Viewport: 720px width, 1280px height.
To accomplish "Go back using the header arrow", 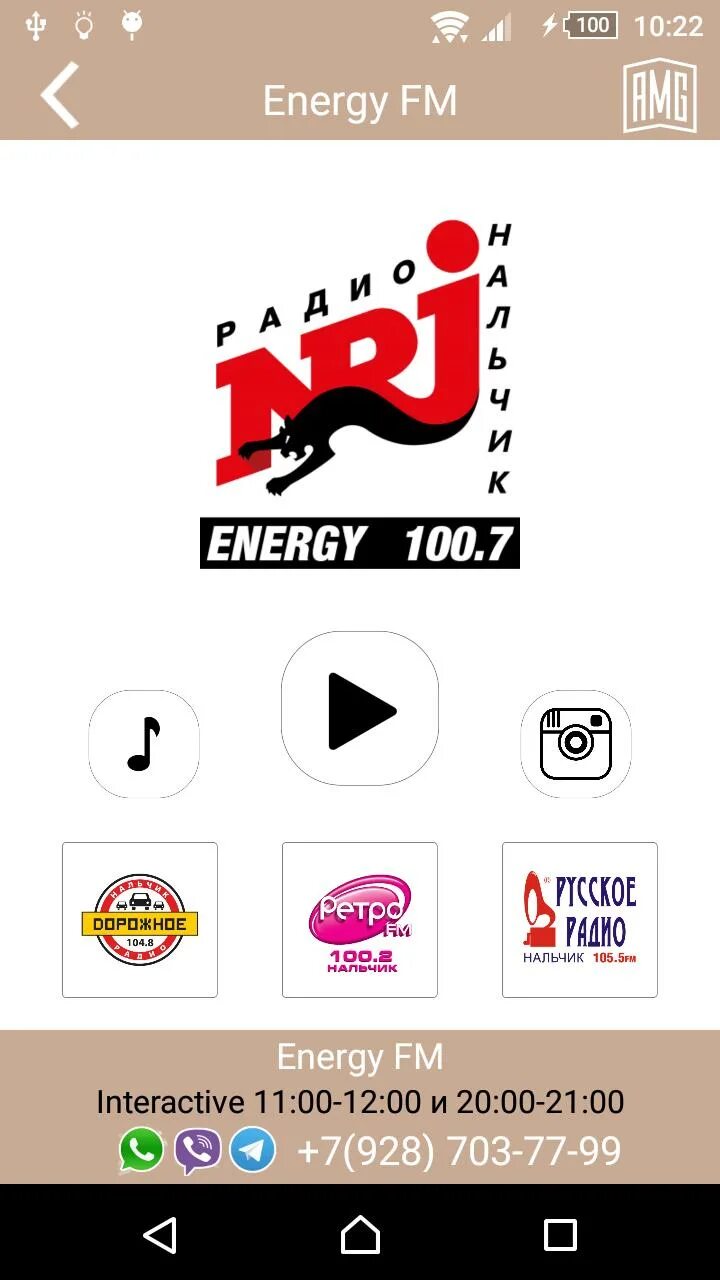I will (60, 96).
